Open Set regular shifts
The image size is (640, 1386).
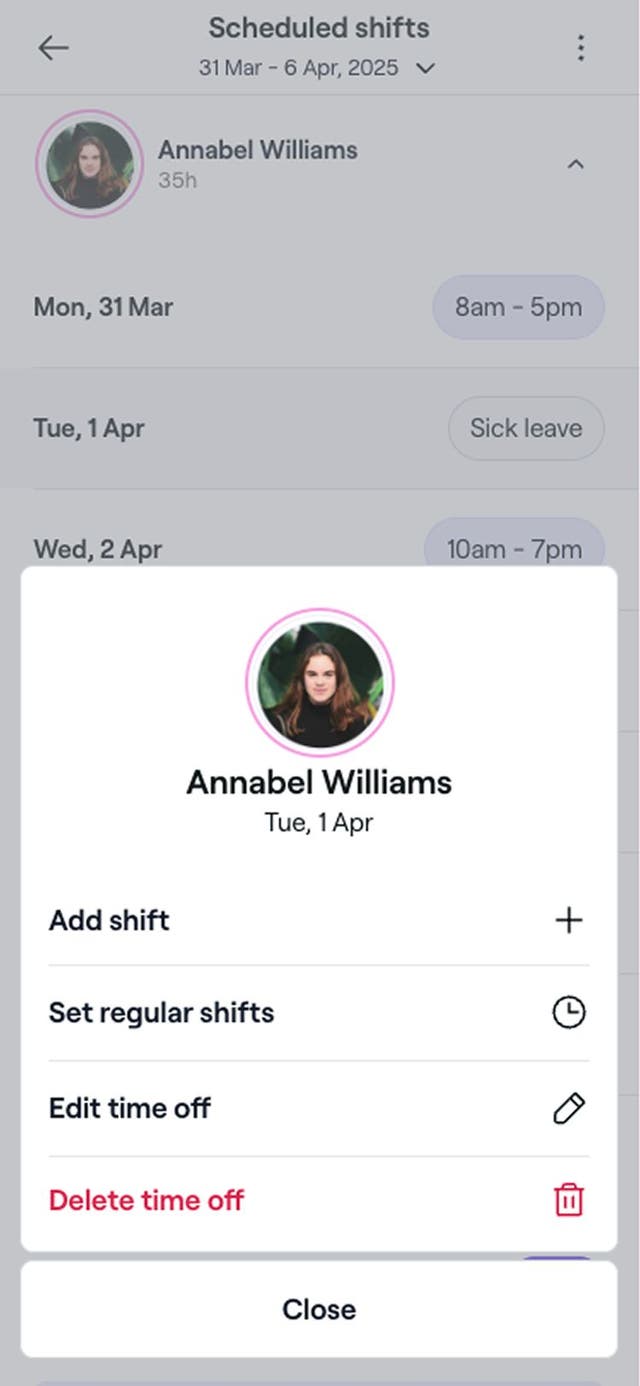[318, 1013]
